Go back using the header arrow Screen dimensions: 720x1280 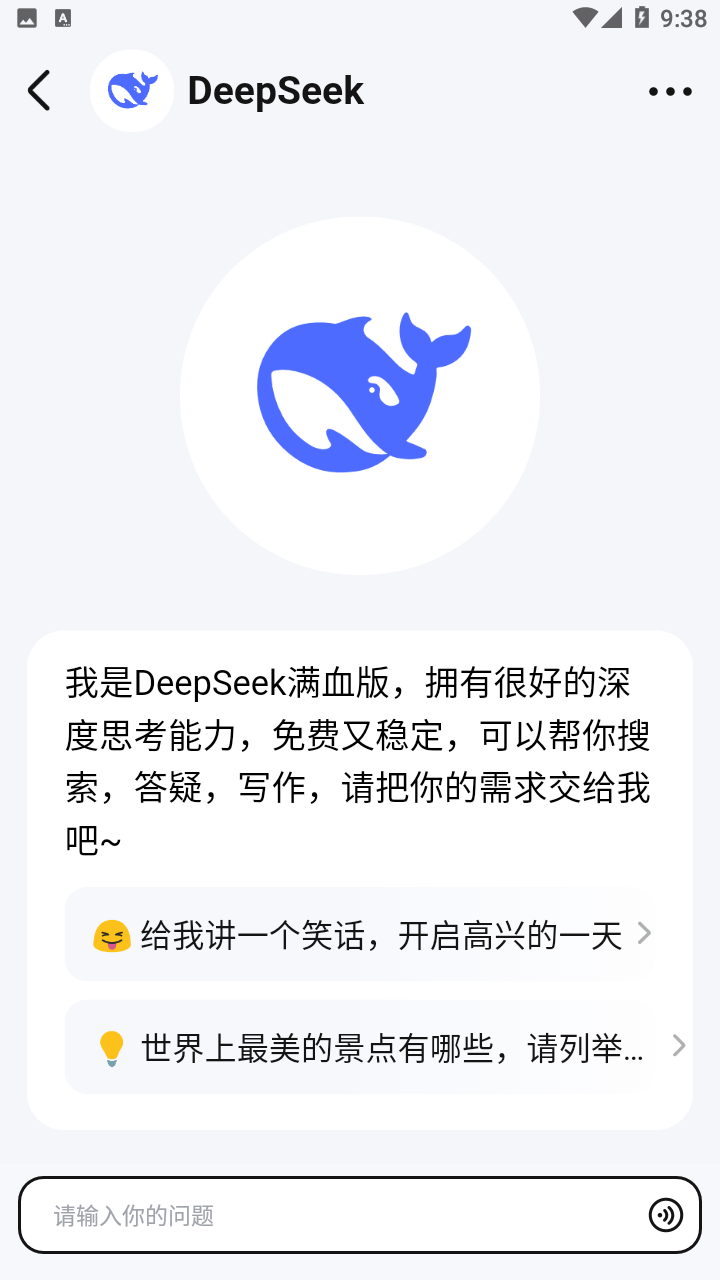[x=39, y=91]
